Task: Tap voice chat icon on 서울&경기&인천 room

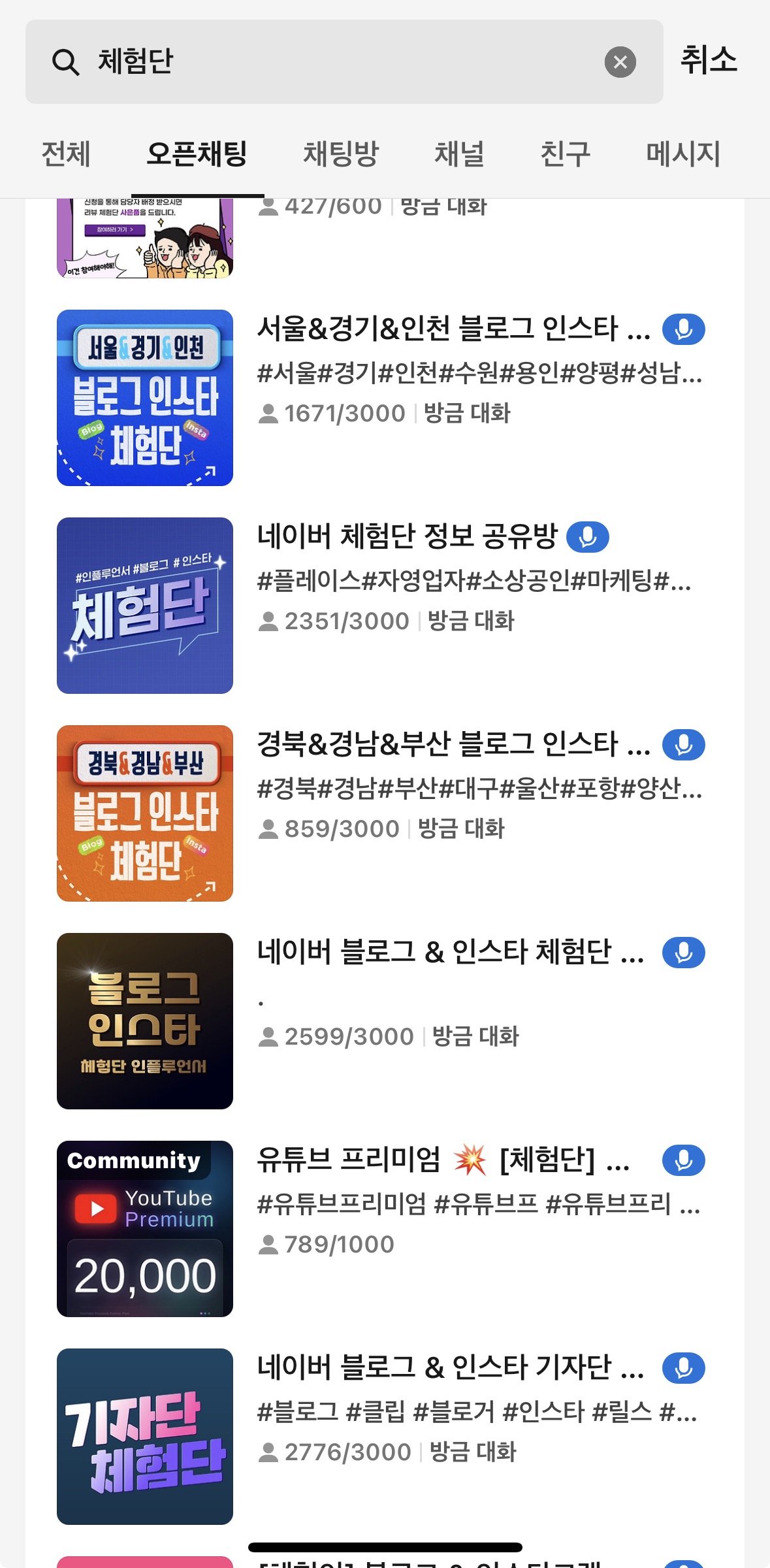Action: click(x=684, y=329)
